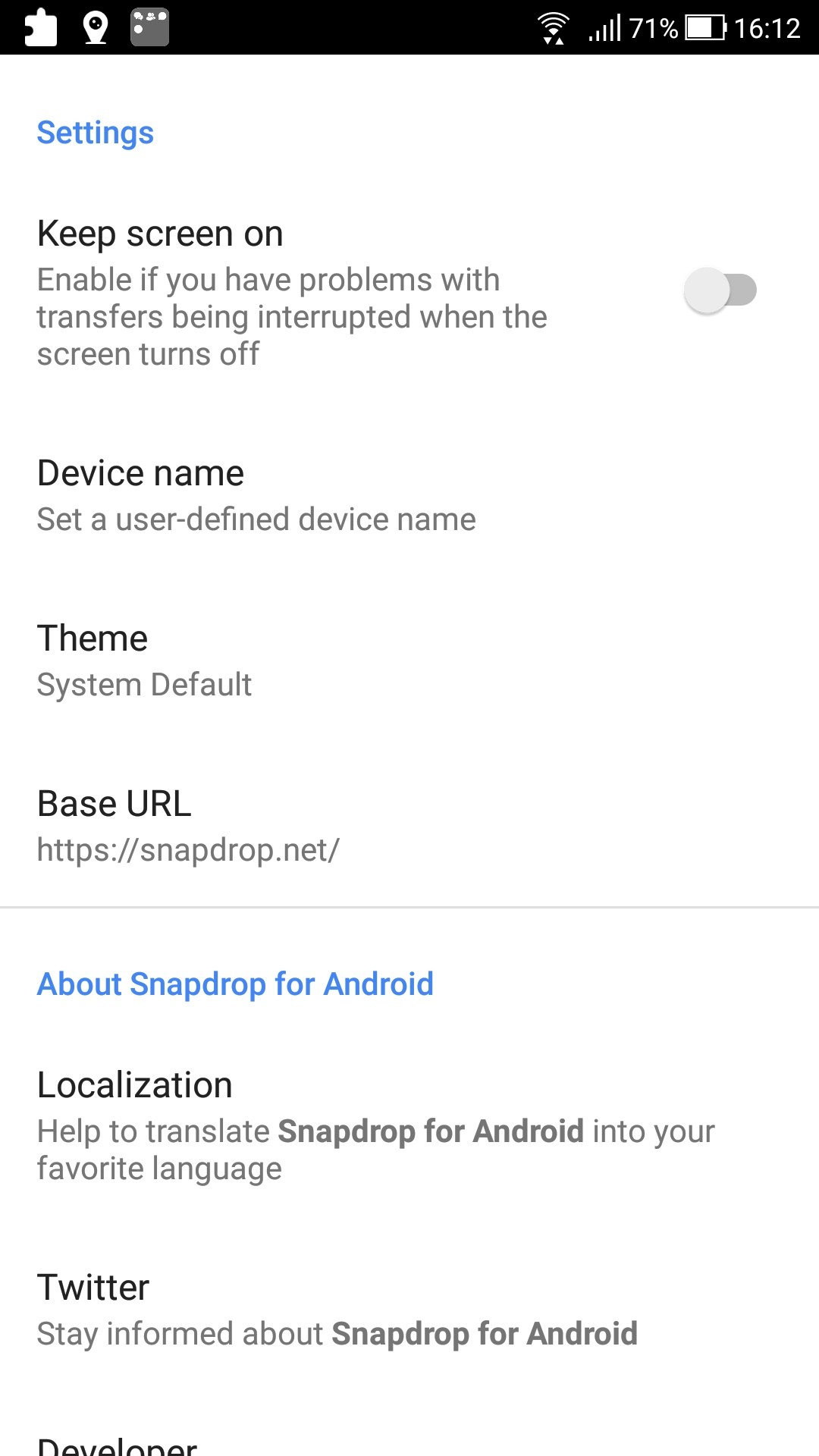819x1456 pixels.
Task: Tap the https://snapdrop.net/ URL text
Action: [x=188, y=849]
